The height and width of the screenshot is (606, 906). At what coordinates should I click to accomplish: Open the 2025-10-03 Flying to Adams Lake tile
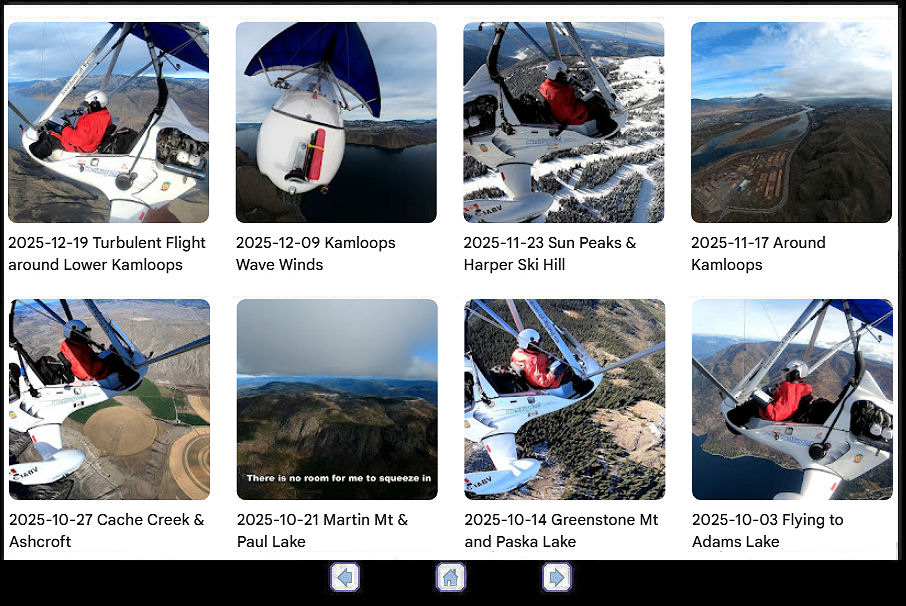792,399
